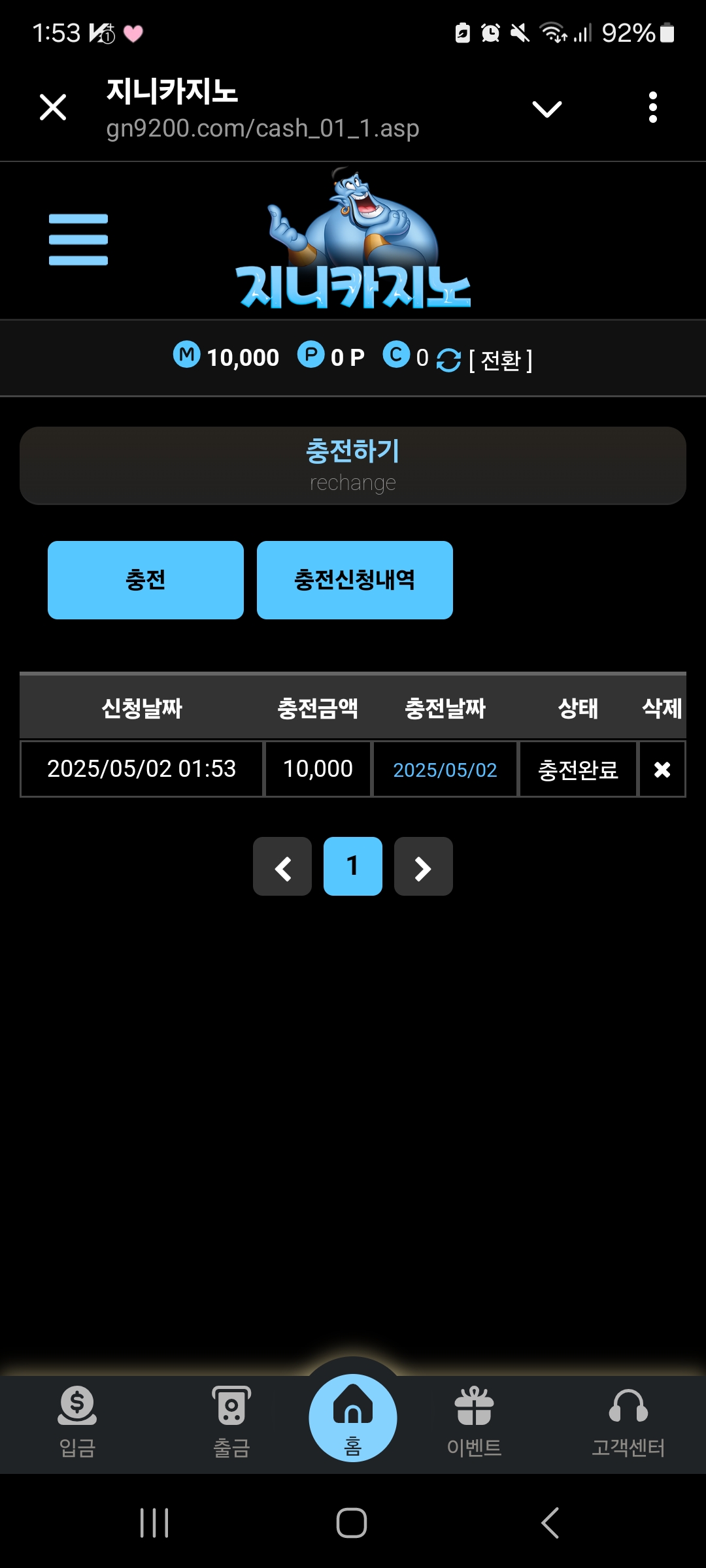The image size is (706, 1568).
Task: Select page 1 in pagination
Action: click(x=353, y=867)
